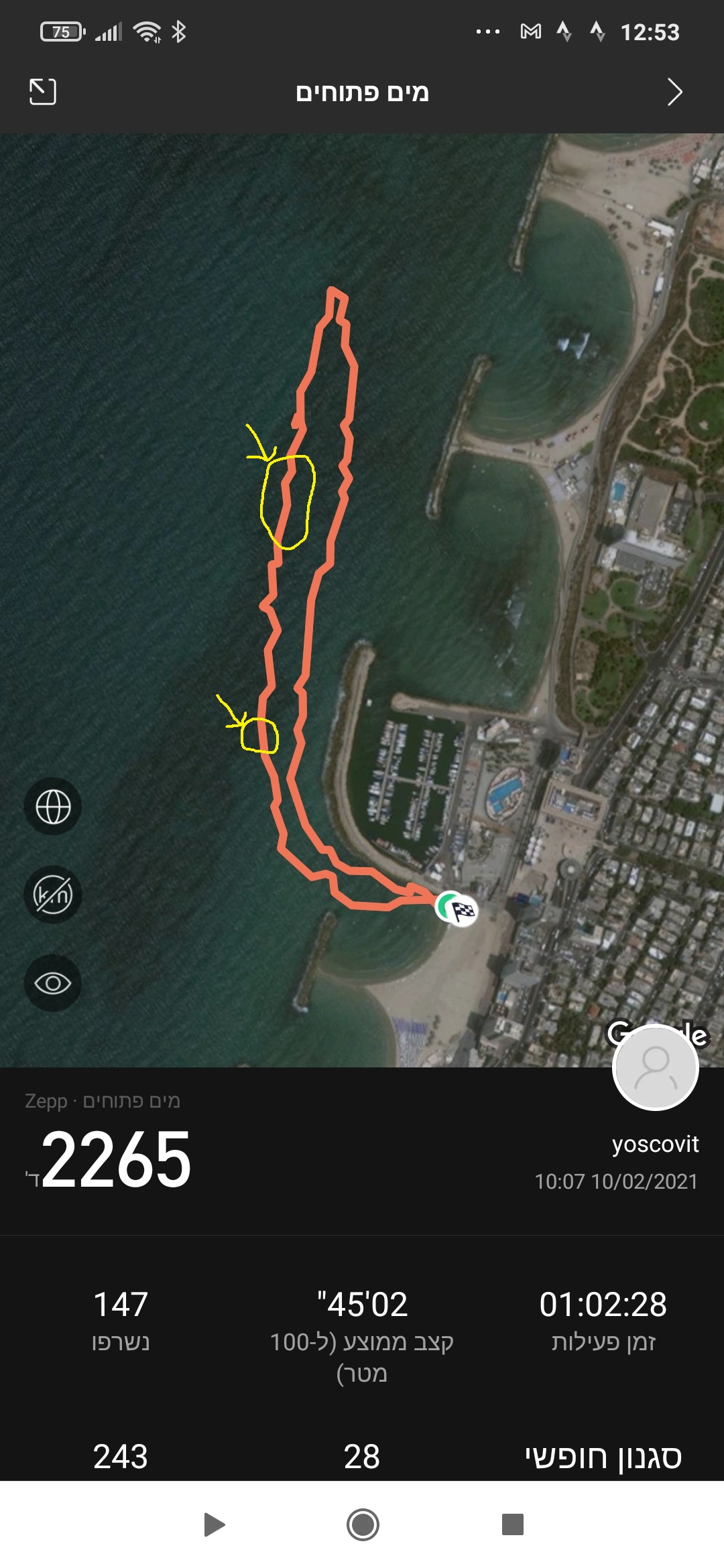Tap the triangle back button in the navigation bar

214,1524
